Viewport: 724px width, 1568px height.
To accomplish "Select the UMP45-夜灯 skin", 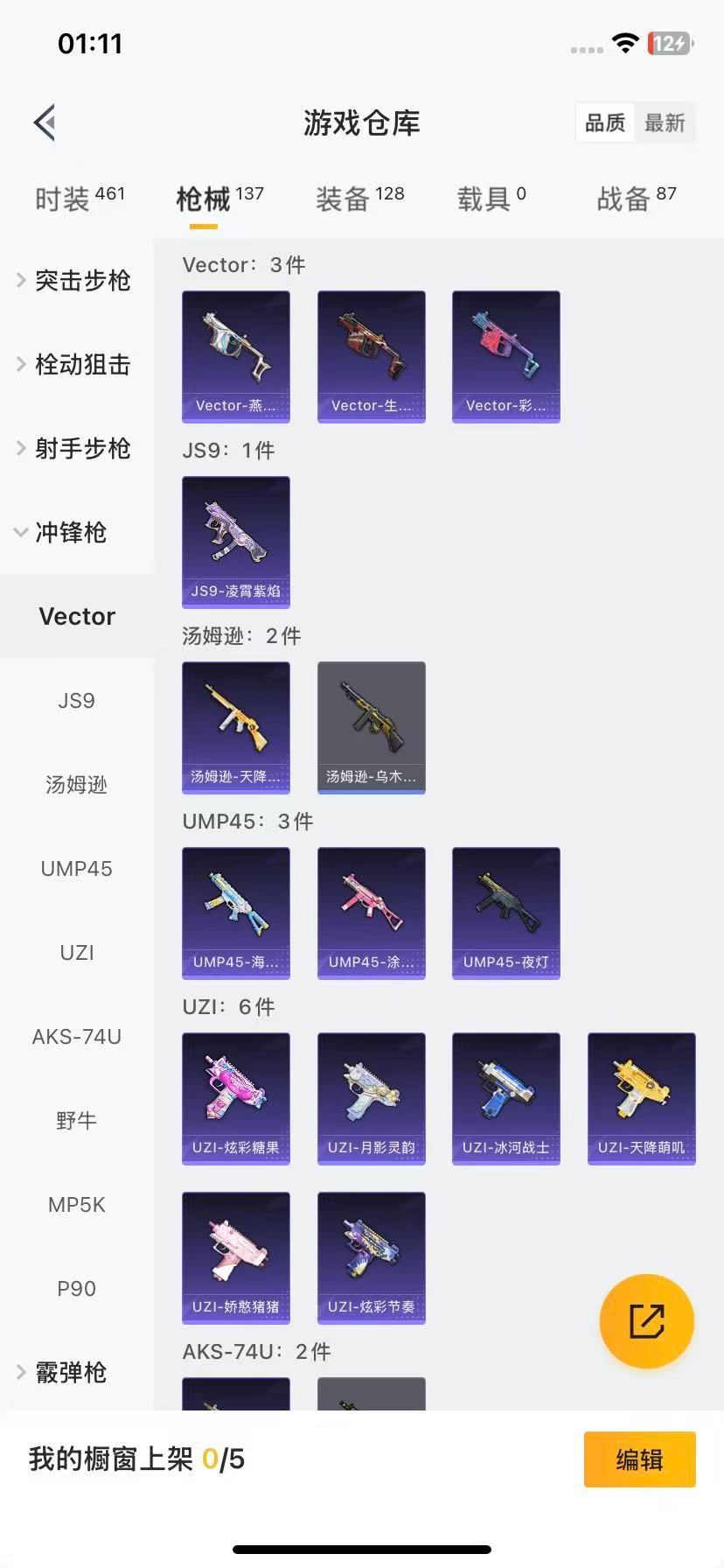I will pos(505,913).
